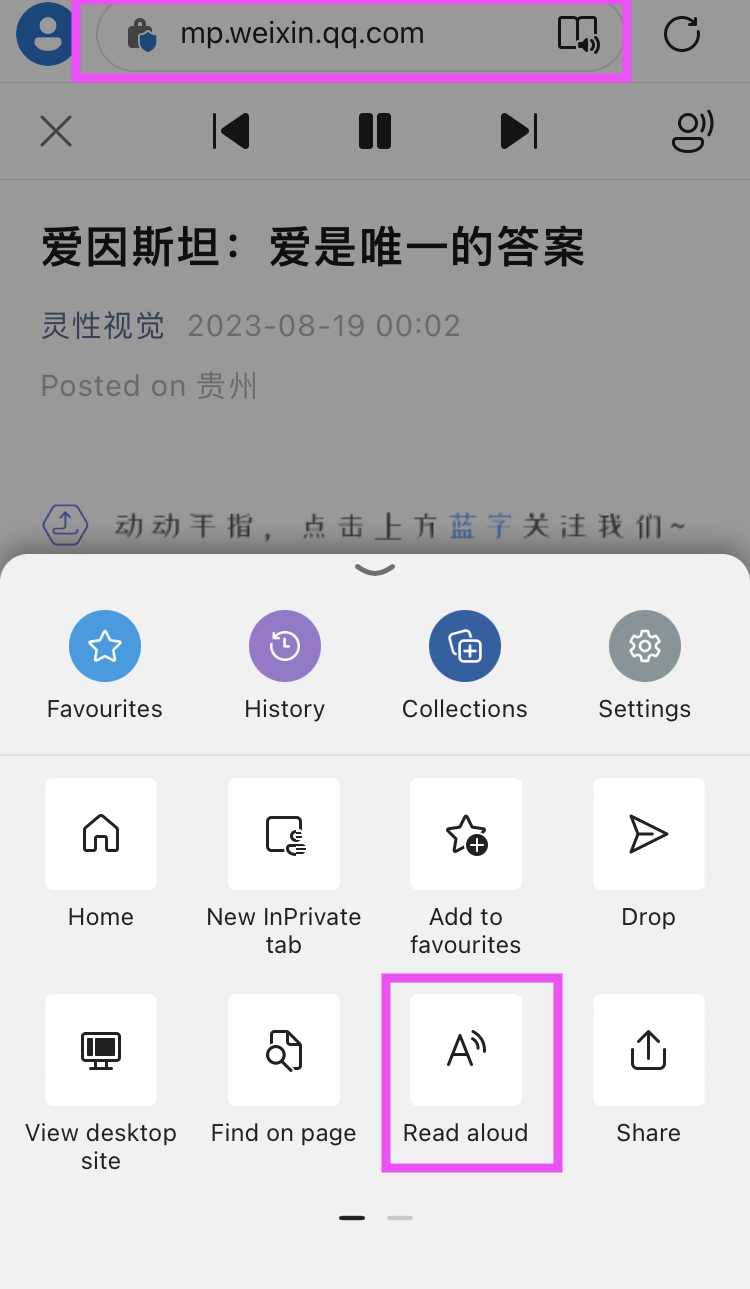750x1289 pixels.
Task: Tap the immersive reader icon in address bar
Action: coord(578,34)
